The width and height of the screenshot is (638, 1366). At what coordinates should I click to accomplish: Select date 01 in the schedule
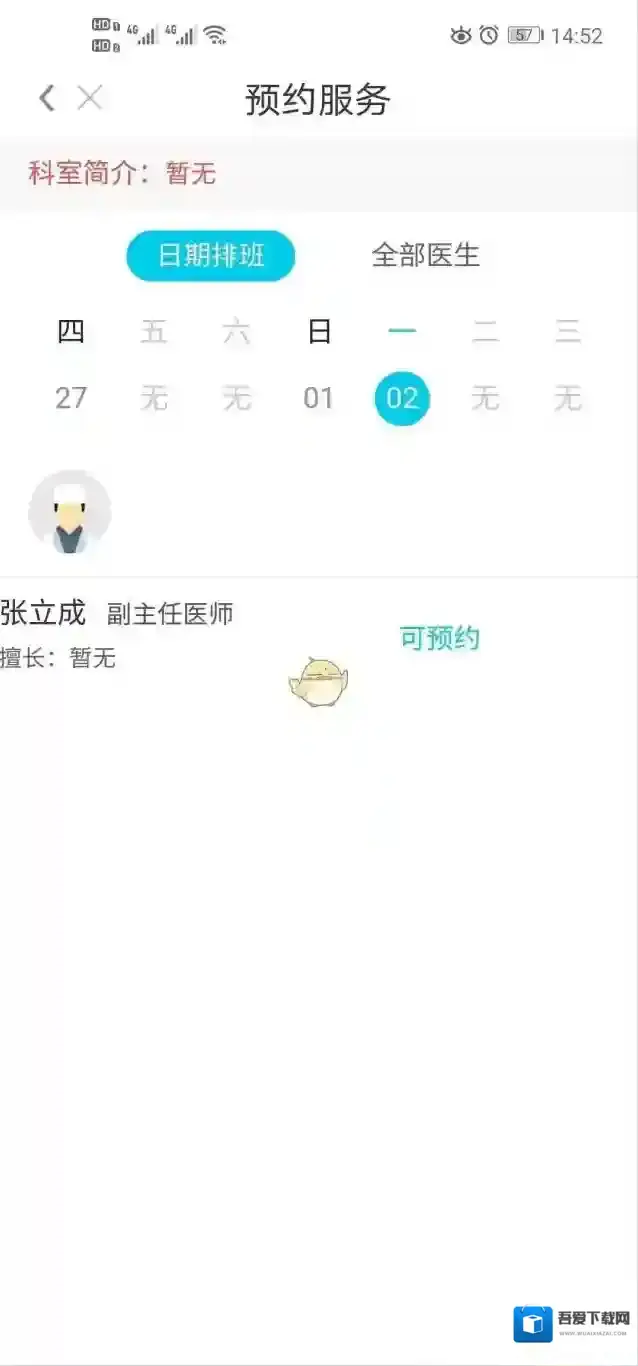[x=318, y=399]
